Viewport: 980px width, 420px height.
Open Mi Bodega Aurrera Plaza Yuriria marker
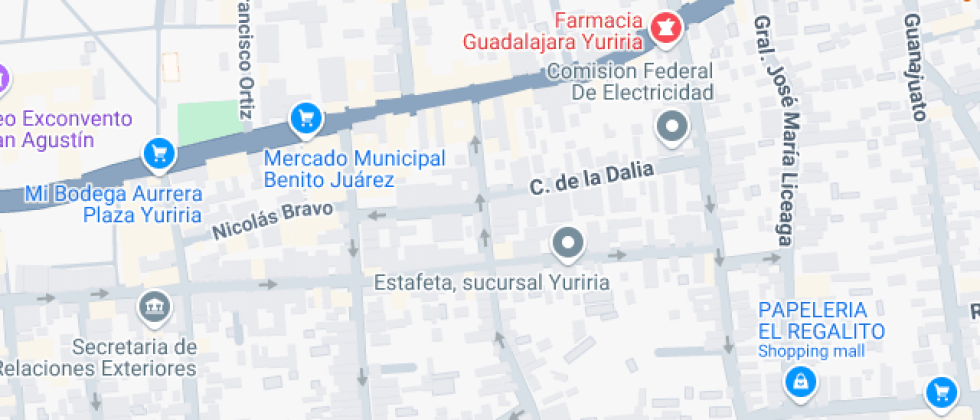coord(158,153)
